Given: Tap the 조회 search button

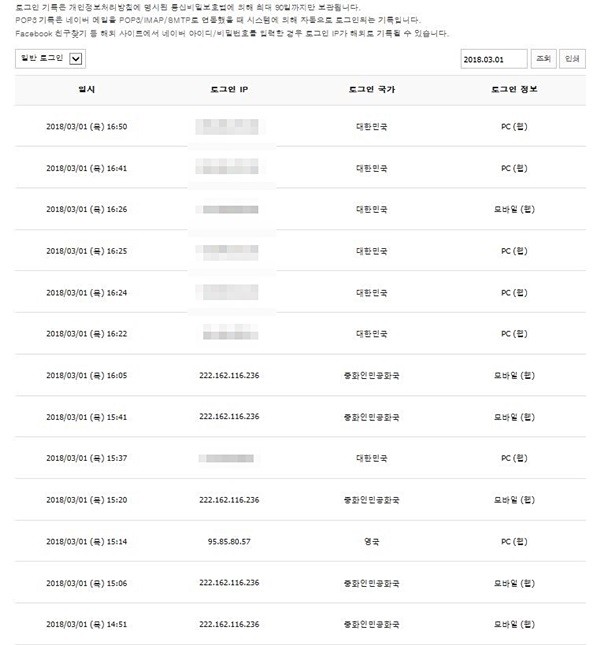Looking at the screenshot, I should pos(543,59).
